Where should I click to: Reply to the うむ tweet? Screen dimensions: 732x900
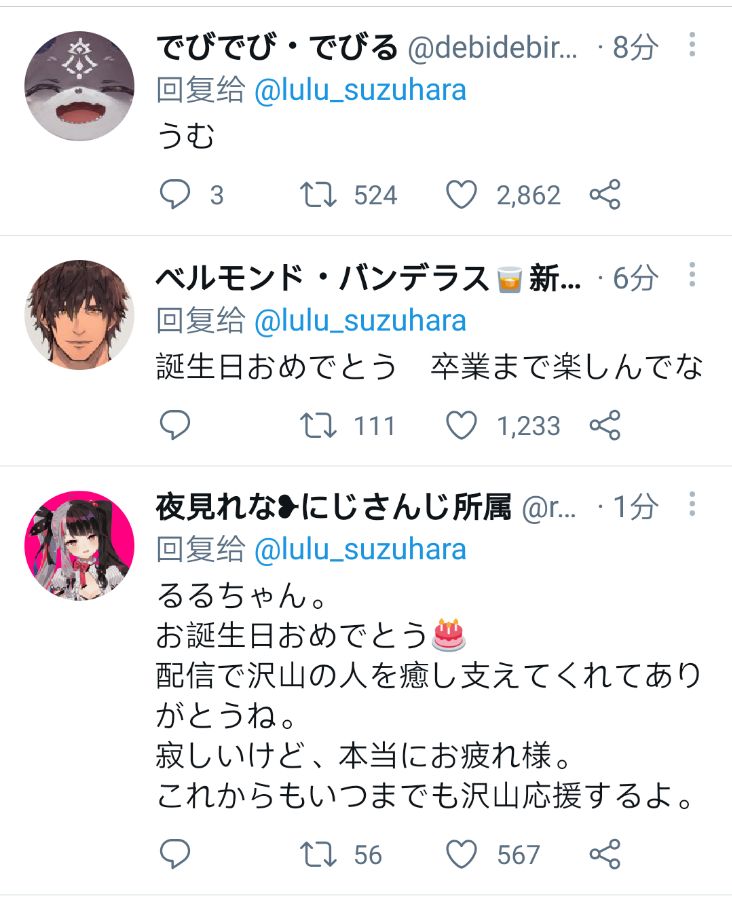pos(175,195)
